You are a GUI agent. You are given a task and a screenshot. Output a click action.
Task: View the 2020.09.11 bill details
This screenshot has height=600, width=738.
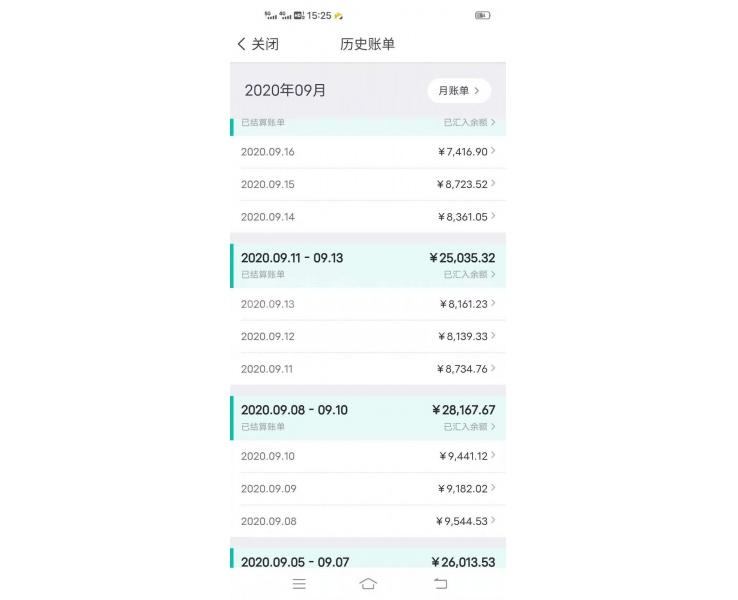tap(367, 369)
